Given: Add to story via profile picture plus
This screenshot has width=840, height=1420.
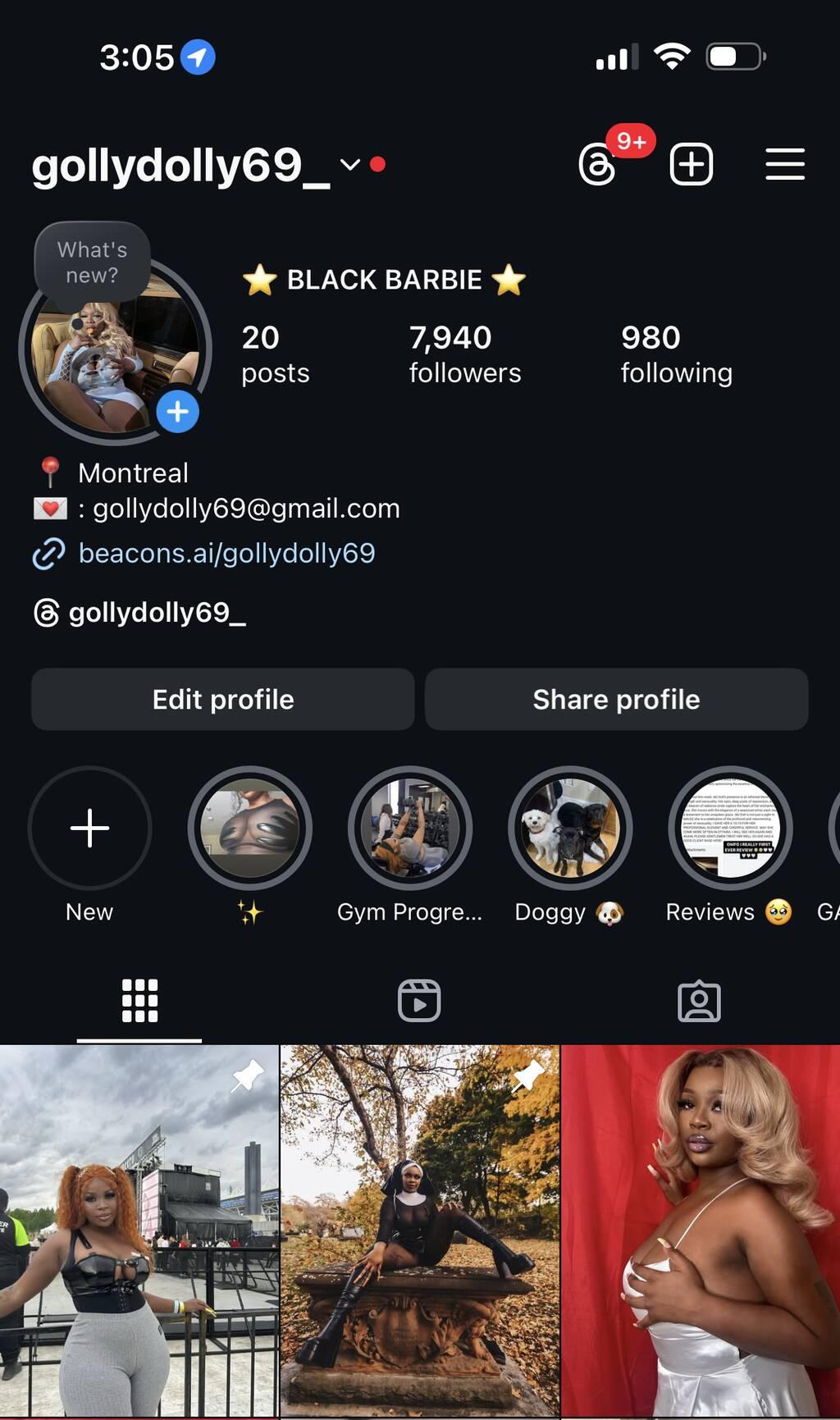Looking at the screenshot, I should click(177, 412).
